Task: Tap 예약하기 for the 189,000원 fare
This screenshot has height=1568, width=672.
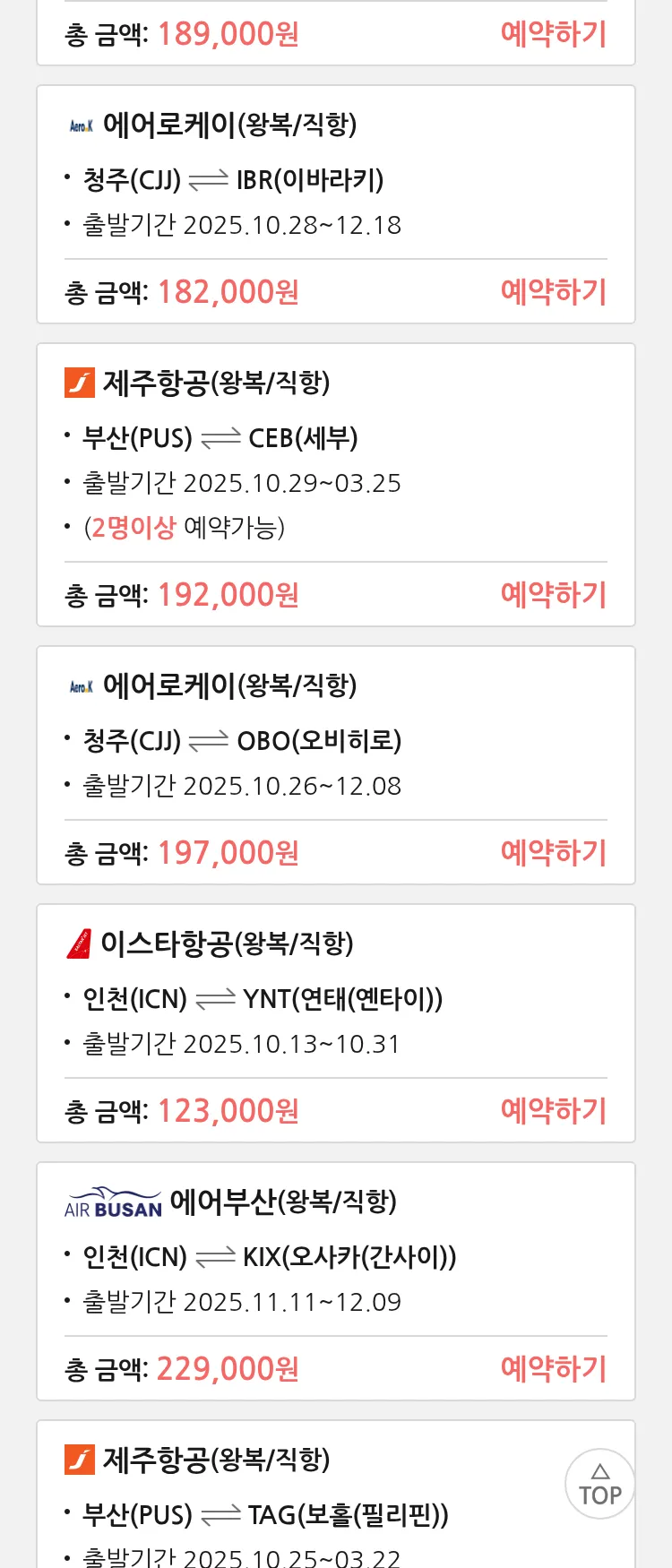Action: point(554,34)
